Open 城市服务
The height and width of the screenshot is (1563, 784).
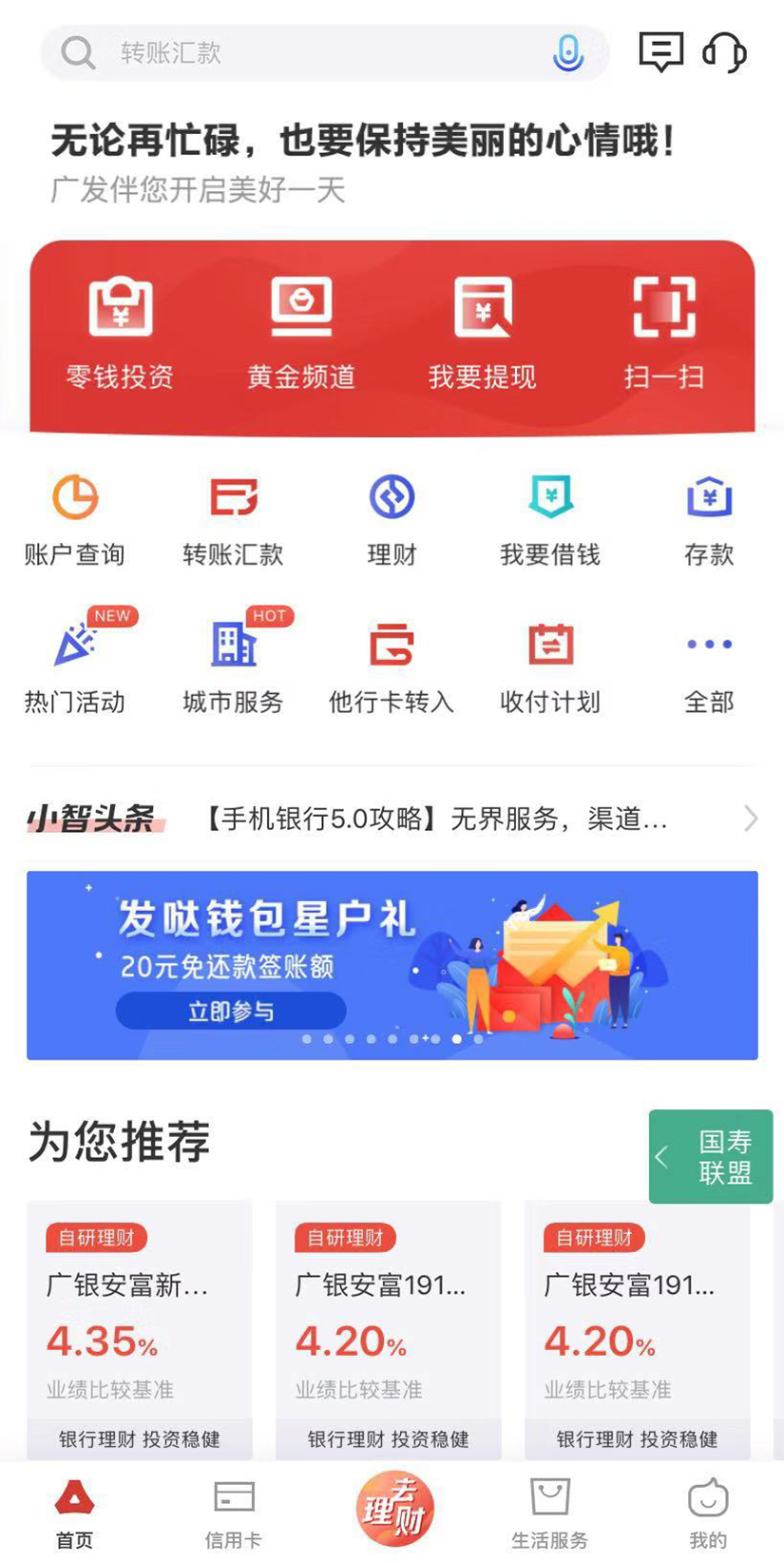pyautogui.click(x=233, y=666)
